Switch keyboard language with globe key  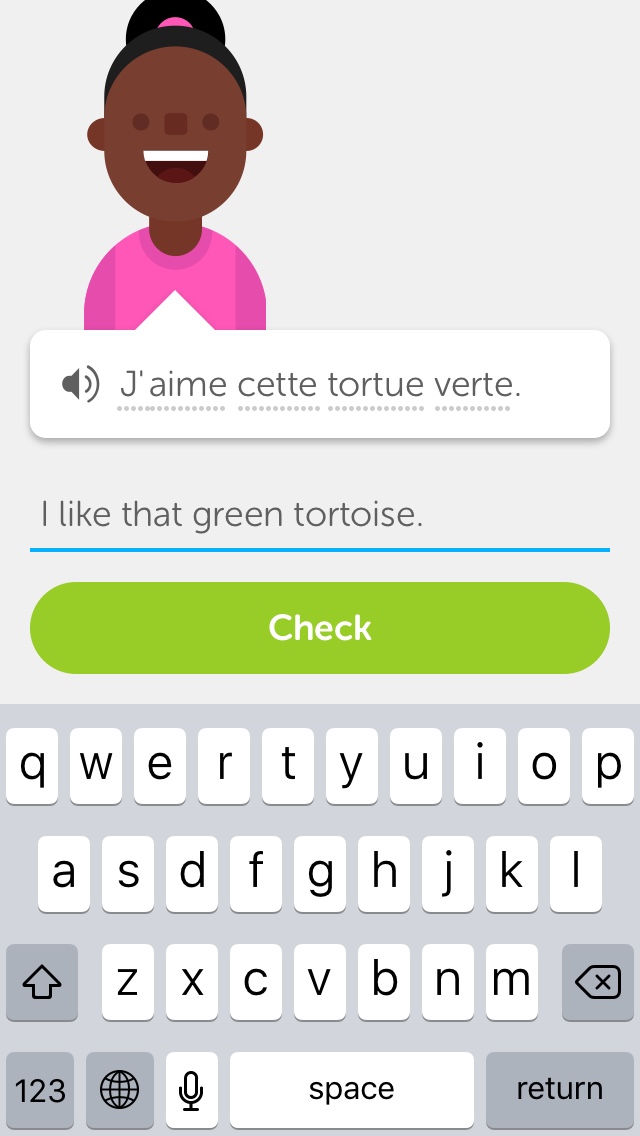click(120, 1089)
